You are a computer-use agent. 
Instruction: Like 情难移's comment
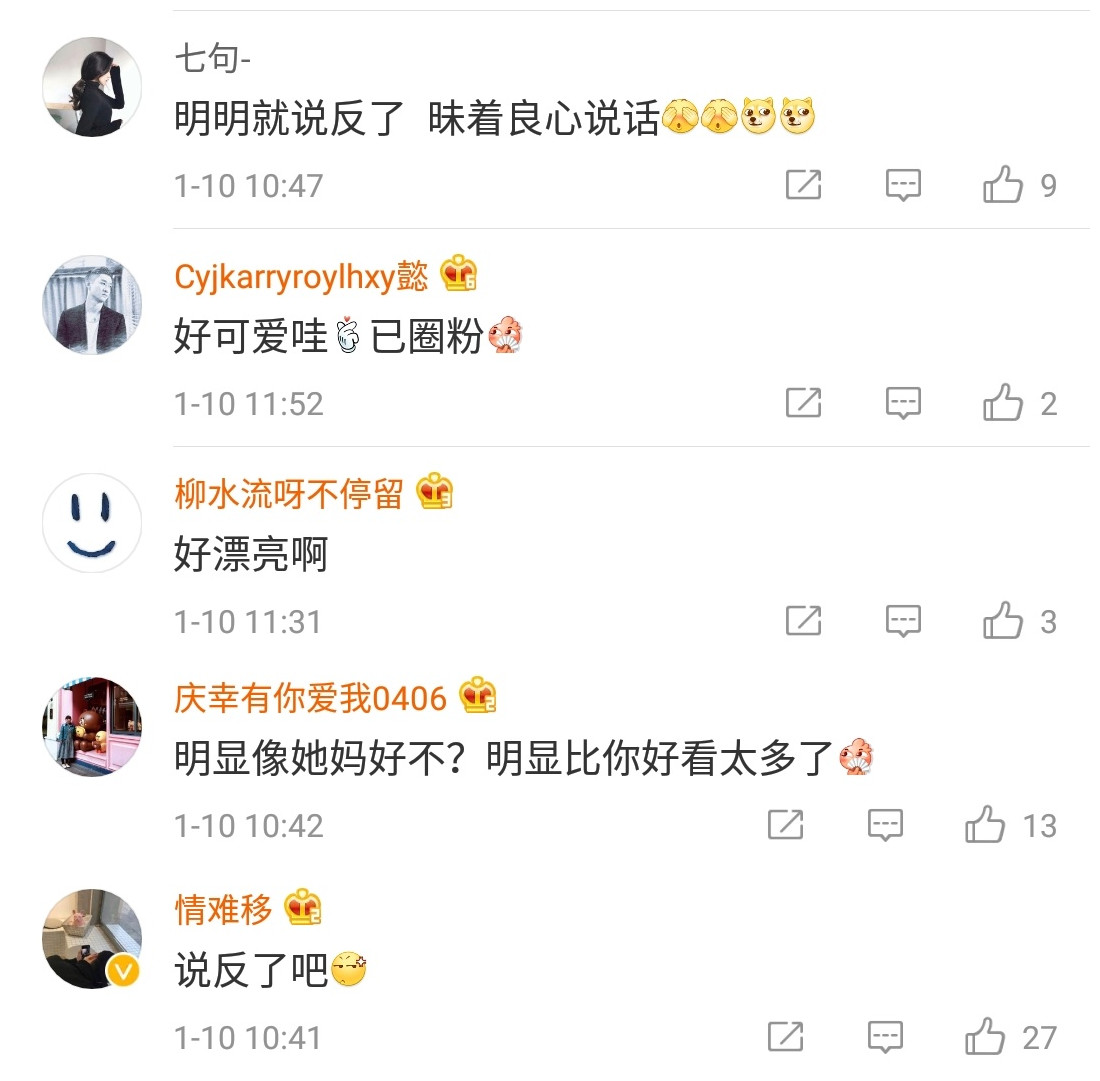tap(985, 1037)
